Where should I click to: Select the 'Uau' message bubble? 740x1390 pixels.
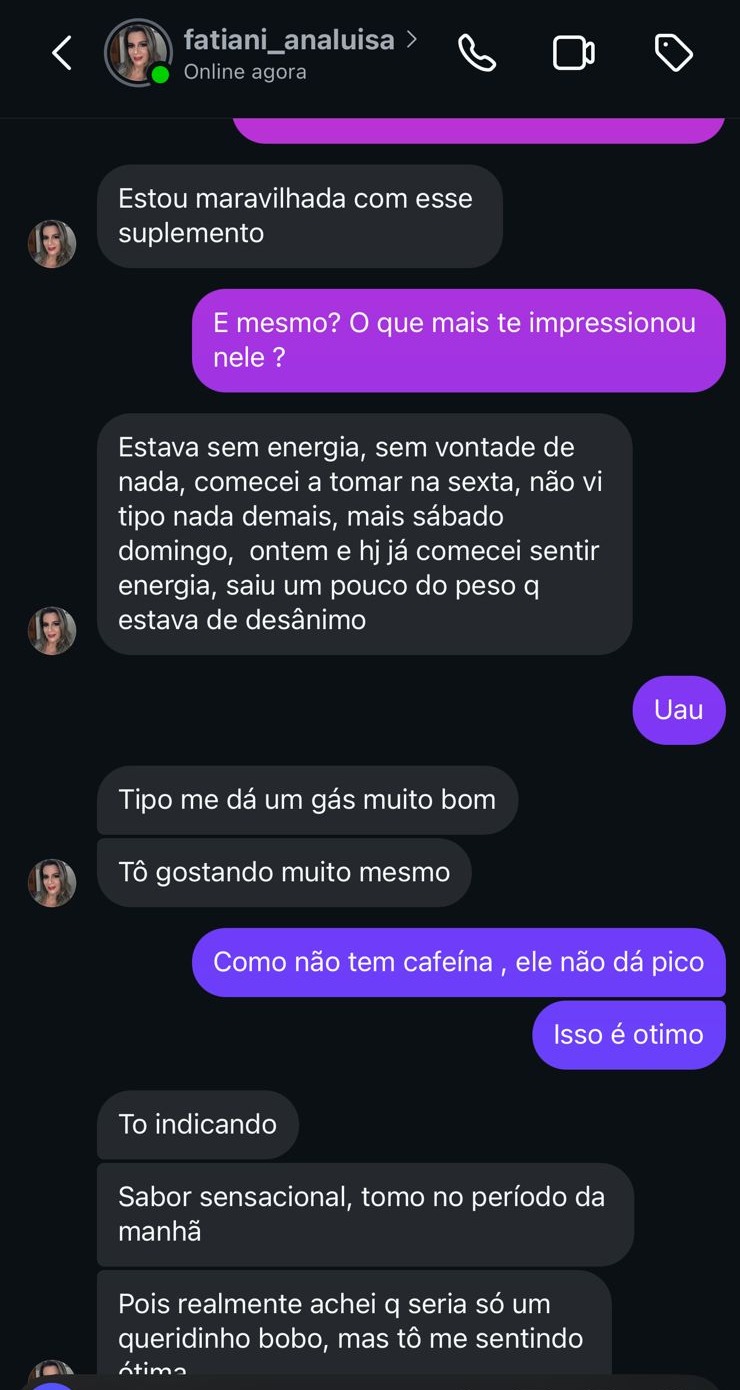679,710
